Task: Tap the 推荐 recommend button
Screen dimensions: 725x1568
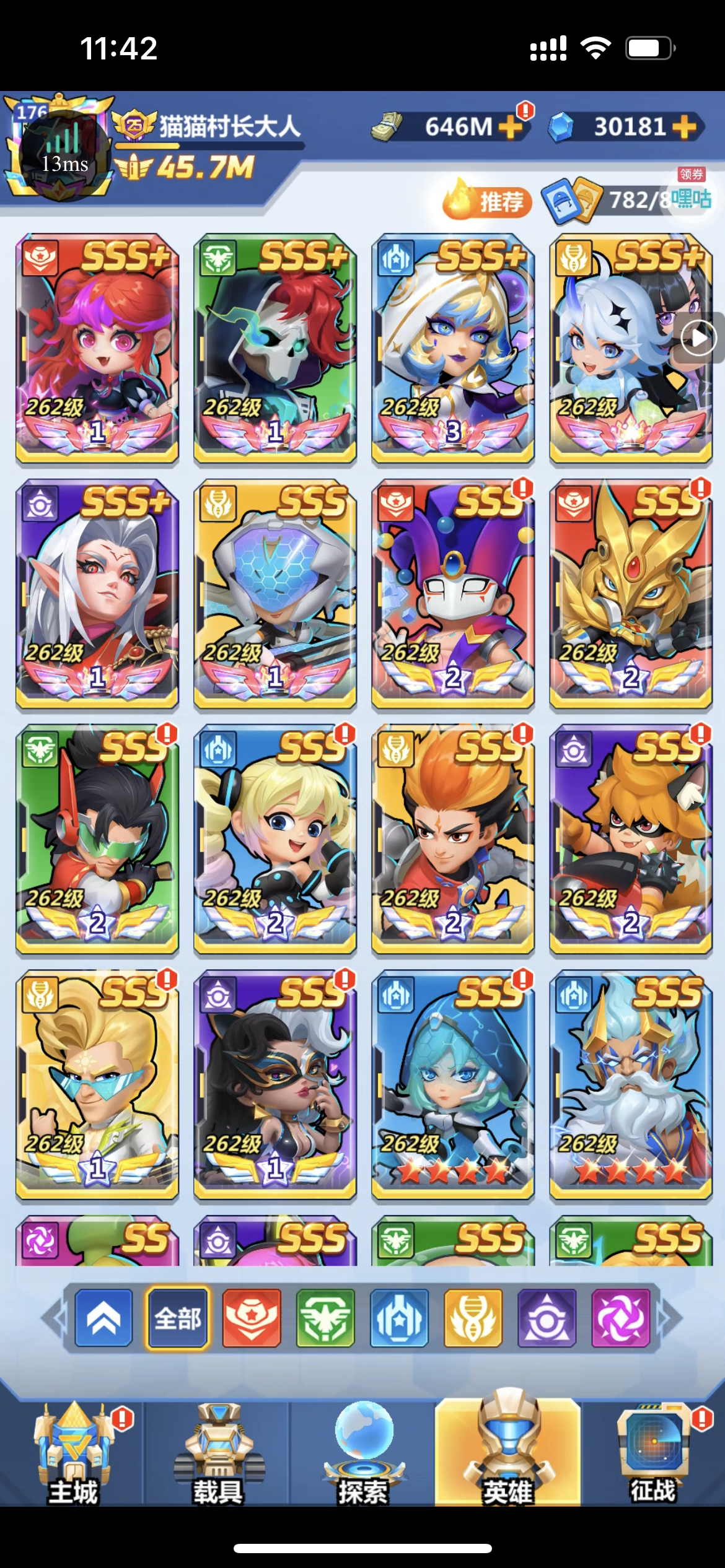Action: 488,202
